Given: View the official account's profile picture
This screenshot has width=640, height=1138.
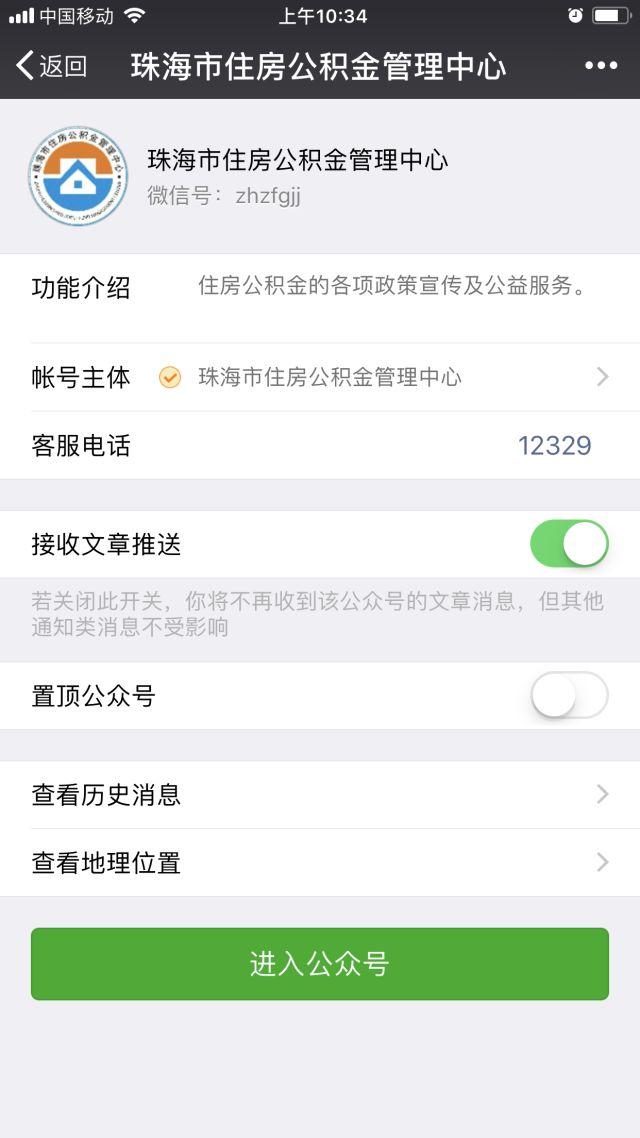Looking at the screenshot, I should [78, 176].
